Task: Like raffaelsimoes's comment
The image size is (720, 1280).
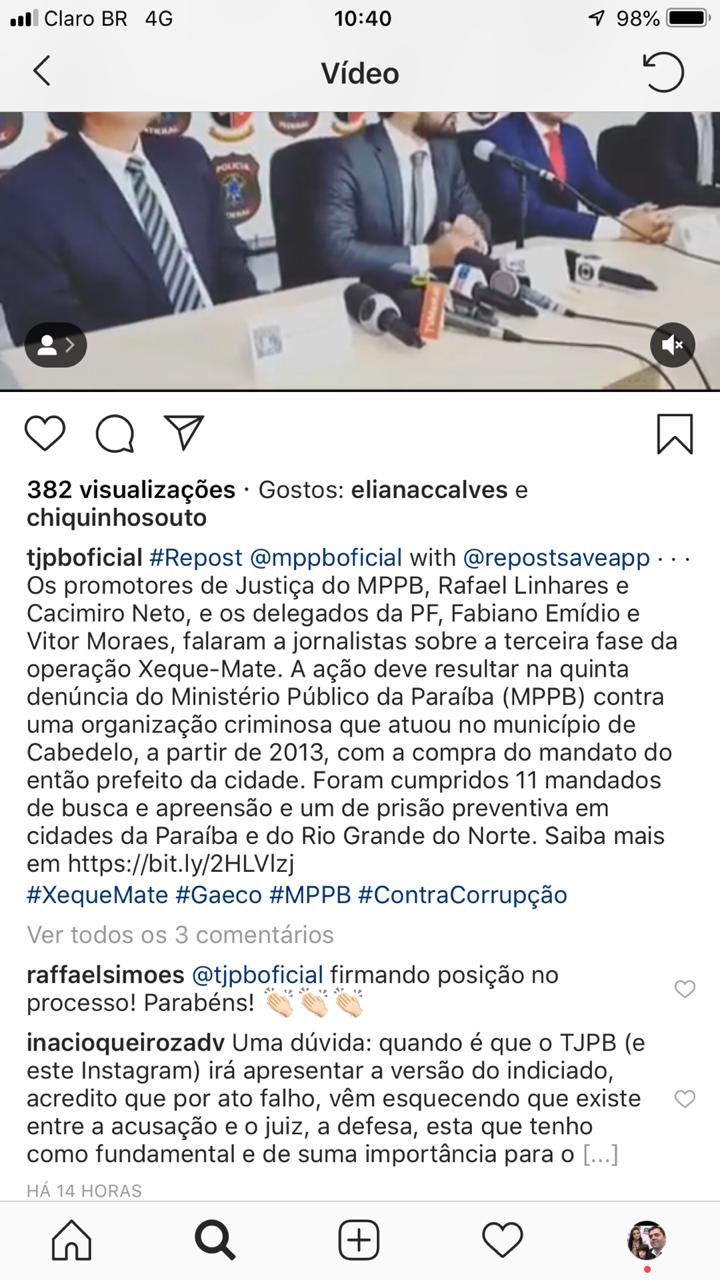Action: [685, 989]
